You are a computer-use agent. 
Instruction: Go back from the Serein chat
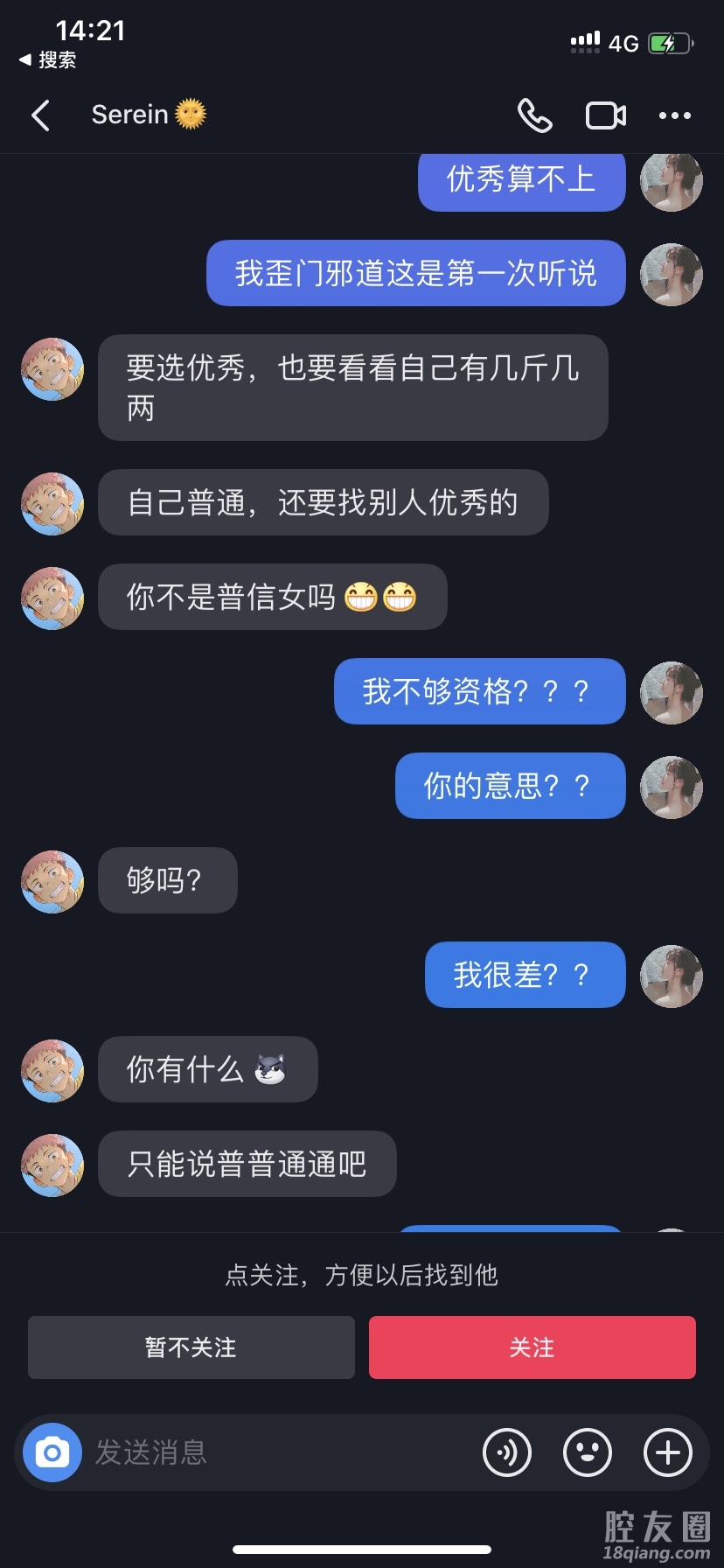[40, 115]
